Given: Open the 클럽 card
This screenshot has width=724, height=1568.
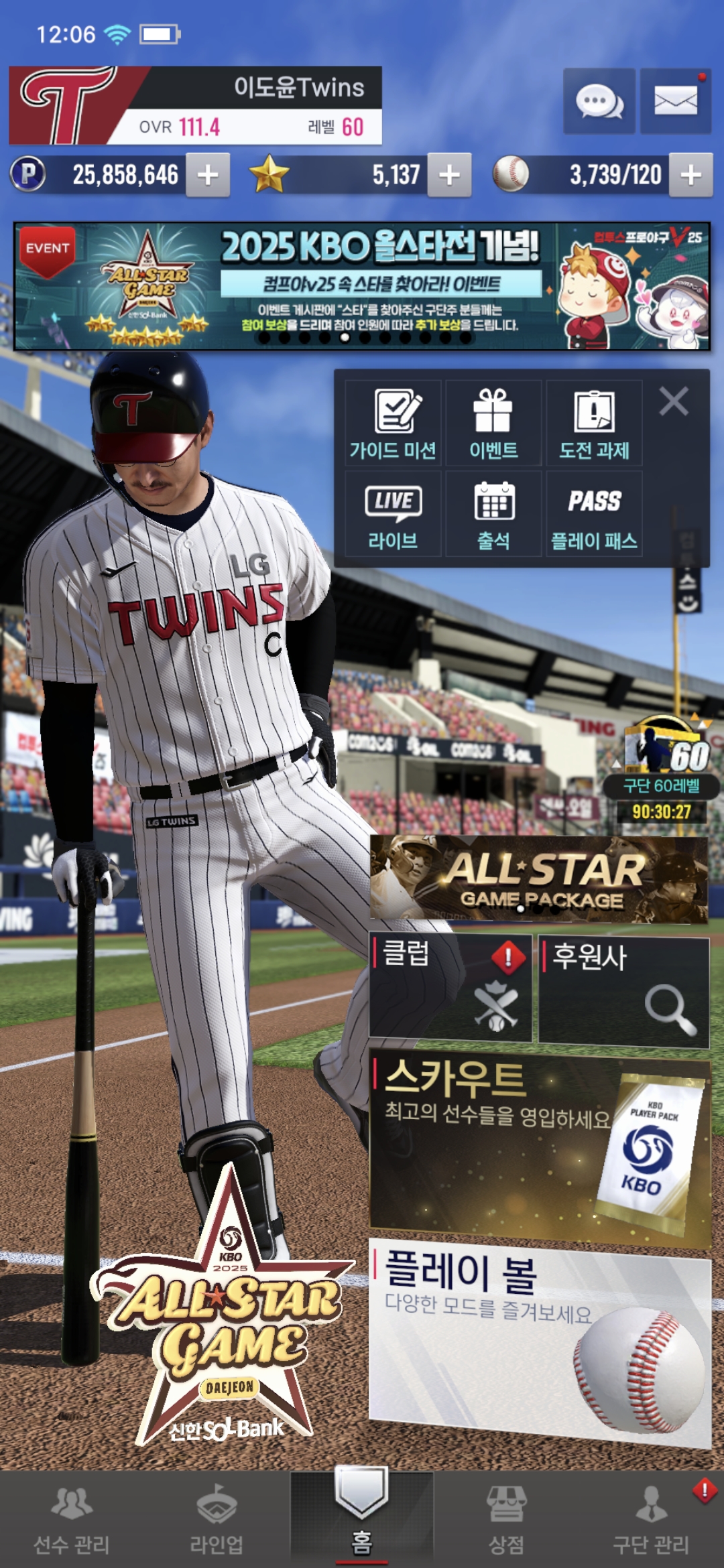Looking at the screenshot, I should point(450,988).
